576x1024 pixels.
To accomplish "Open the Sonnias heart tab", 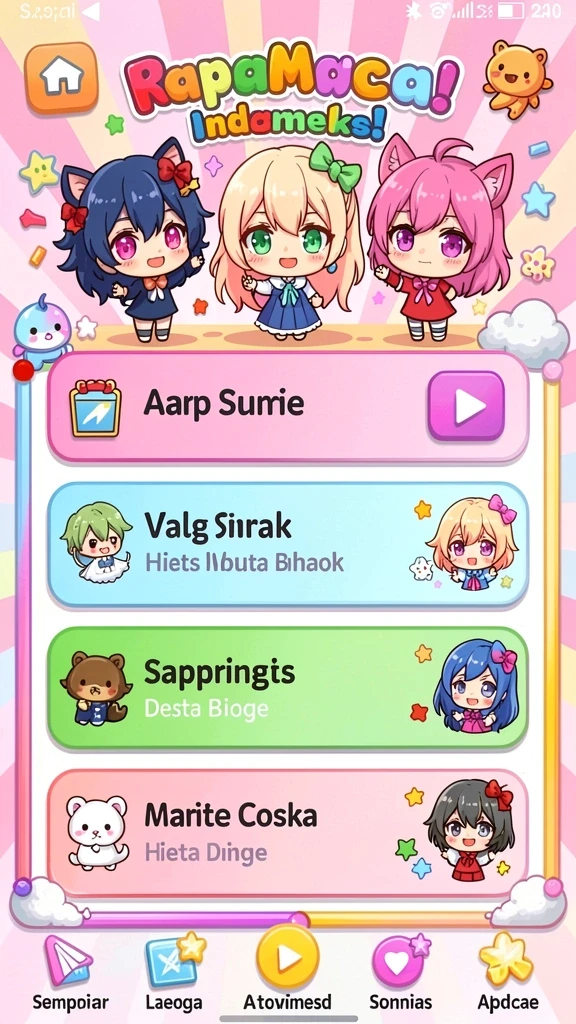I will tap(400, 975).
